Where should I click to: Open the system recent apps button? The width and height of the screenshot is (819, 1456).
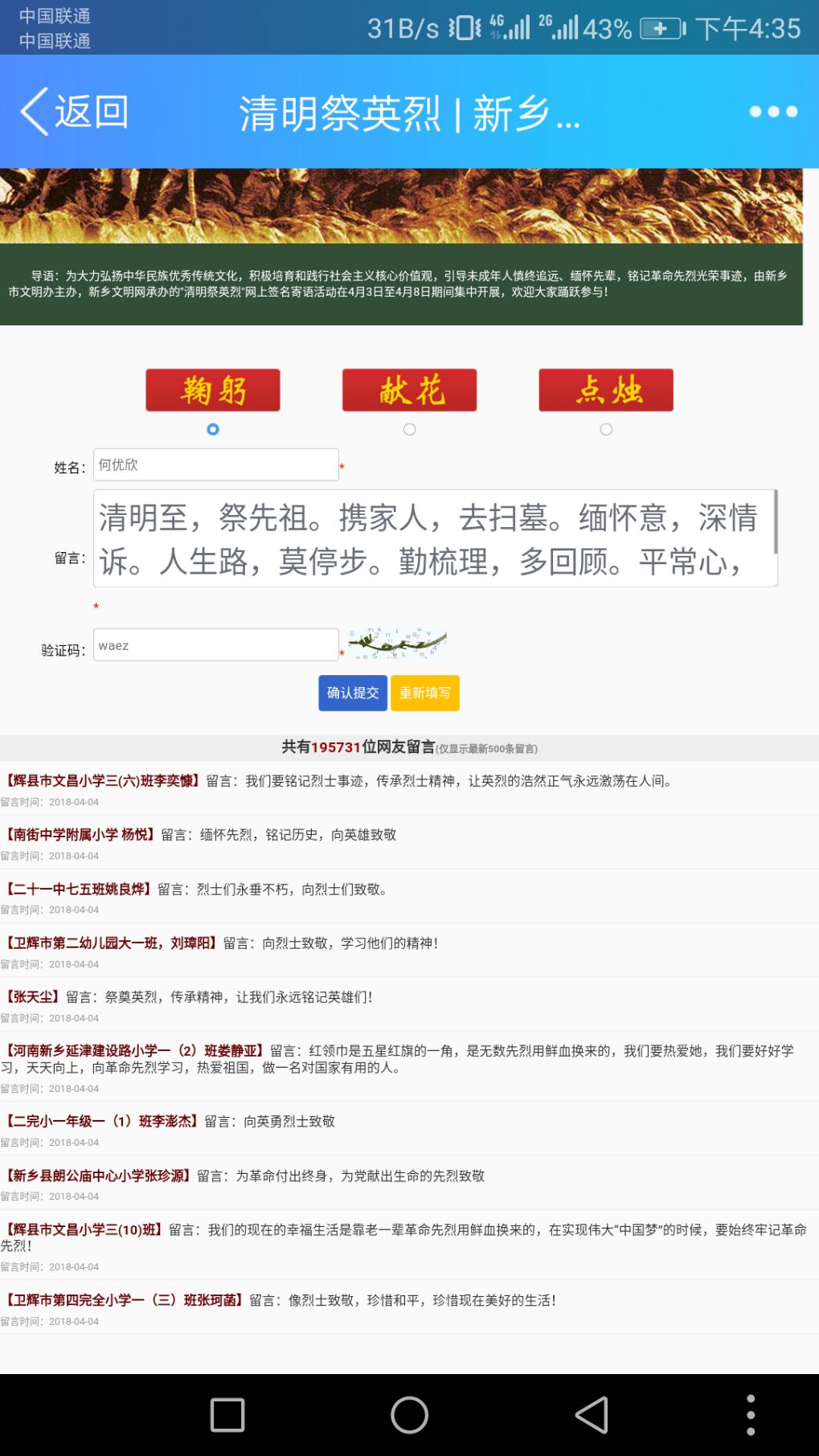click(x=227, y=1415)
